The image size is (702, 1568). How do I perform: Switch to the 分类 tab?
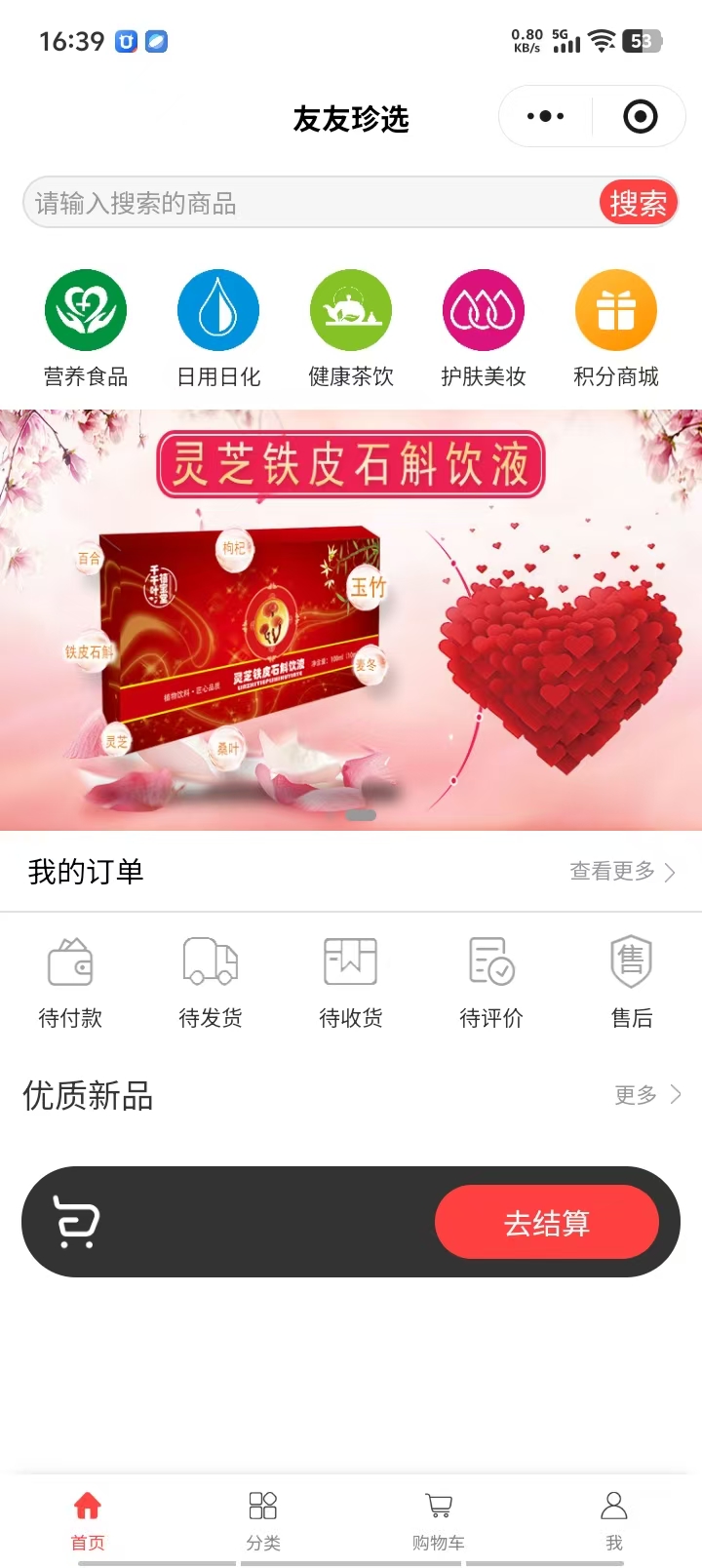[263, 1518]
